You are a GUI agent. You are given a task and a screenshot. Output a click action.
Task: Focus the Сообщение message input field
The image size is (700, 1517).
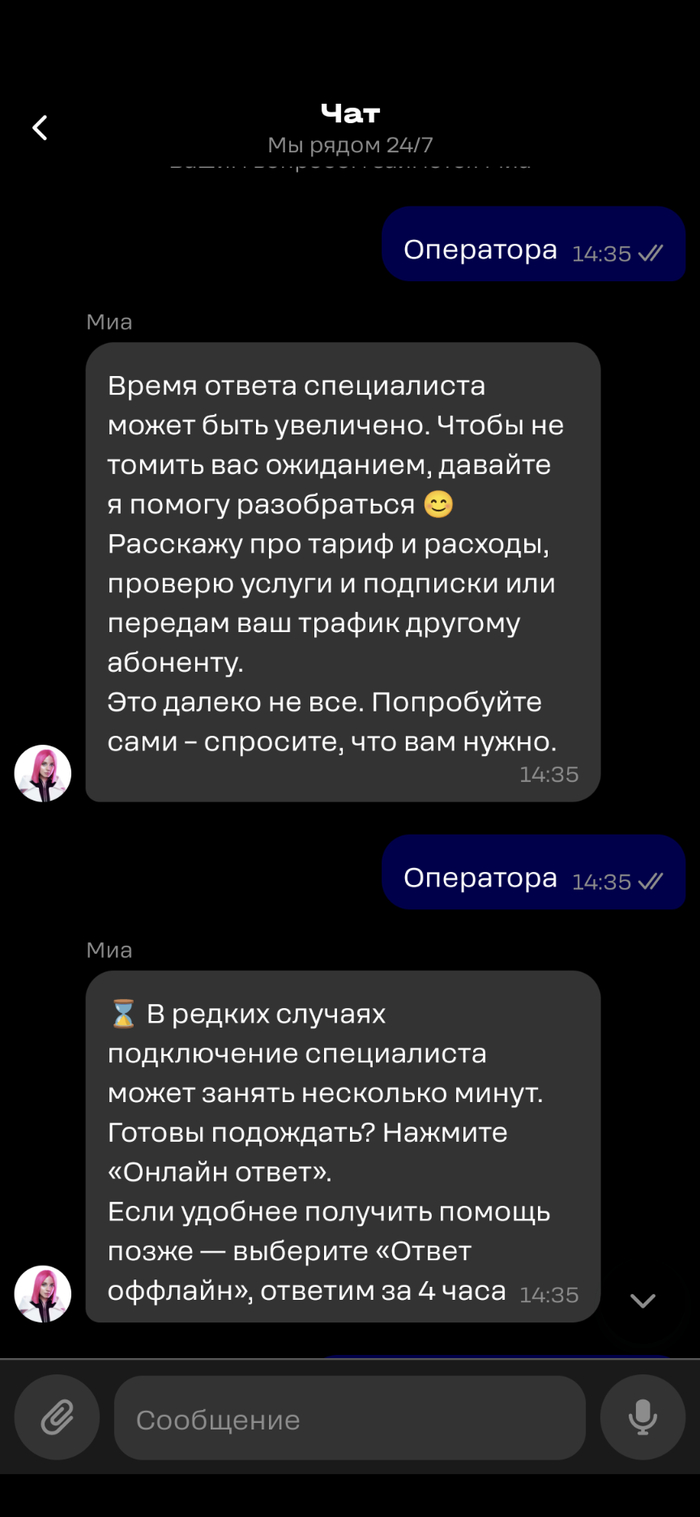click(348, 1418)
